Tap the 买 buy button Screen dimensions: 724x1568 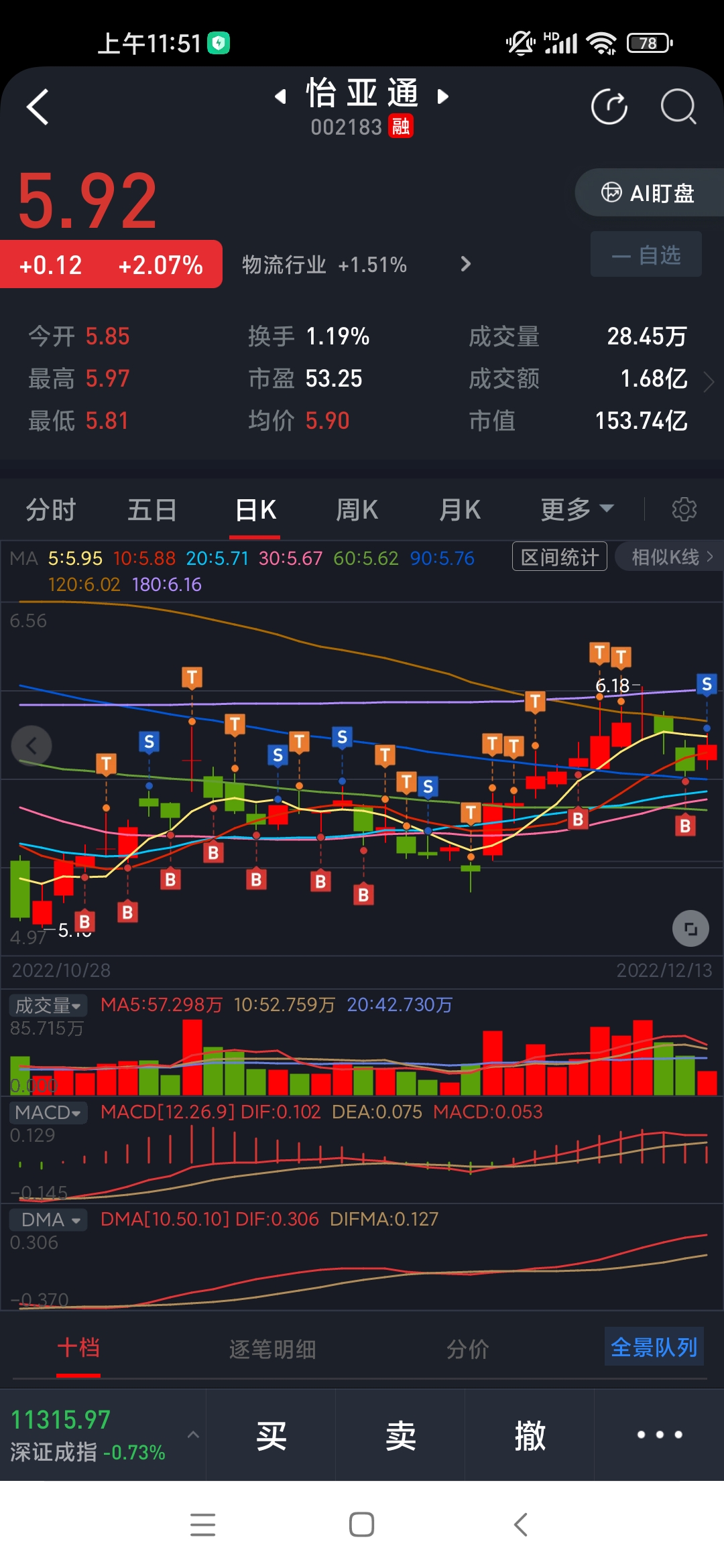[x=270, y=1434]
